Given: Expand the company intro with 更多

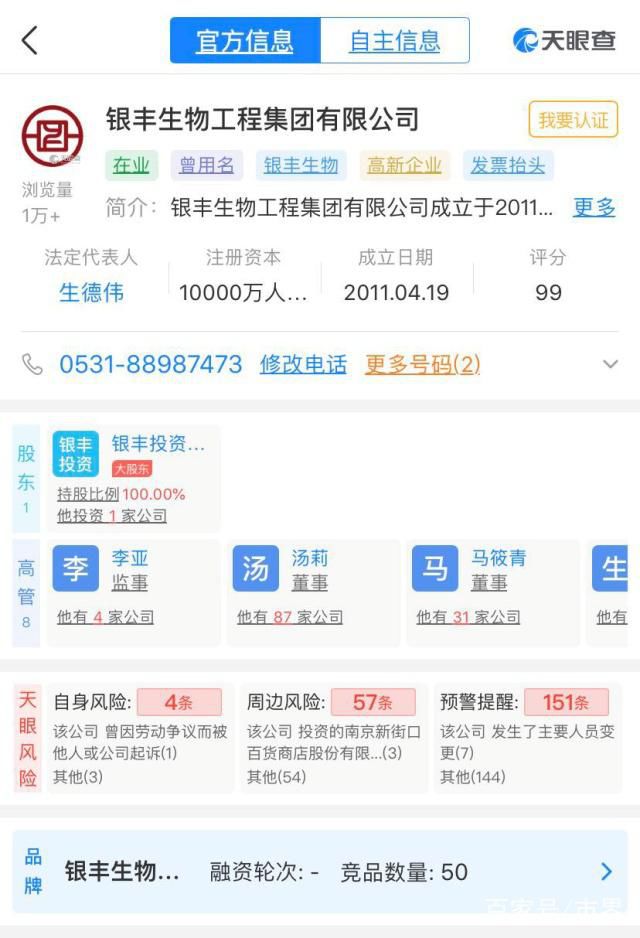Looking at the screenshot, I should 594,208.
